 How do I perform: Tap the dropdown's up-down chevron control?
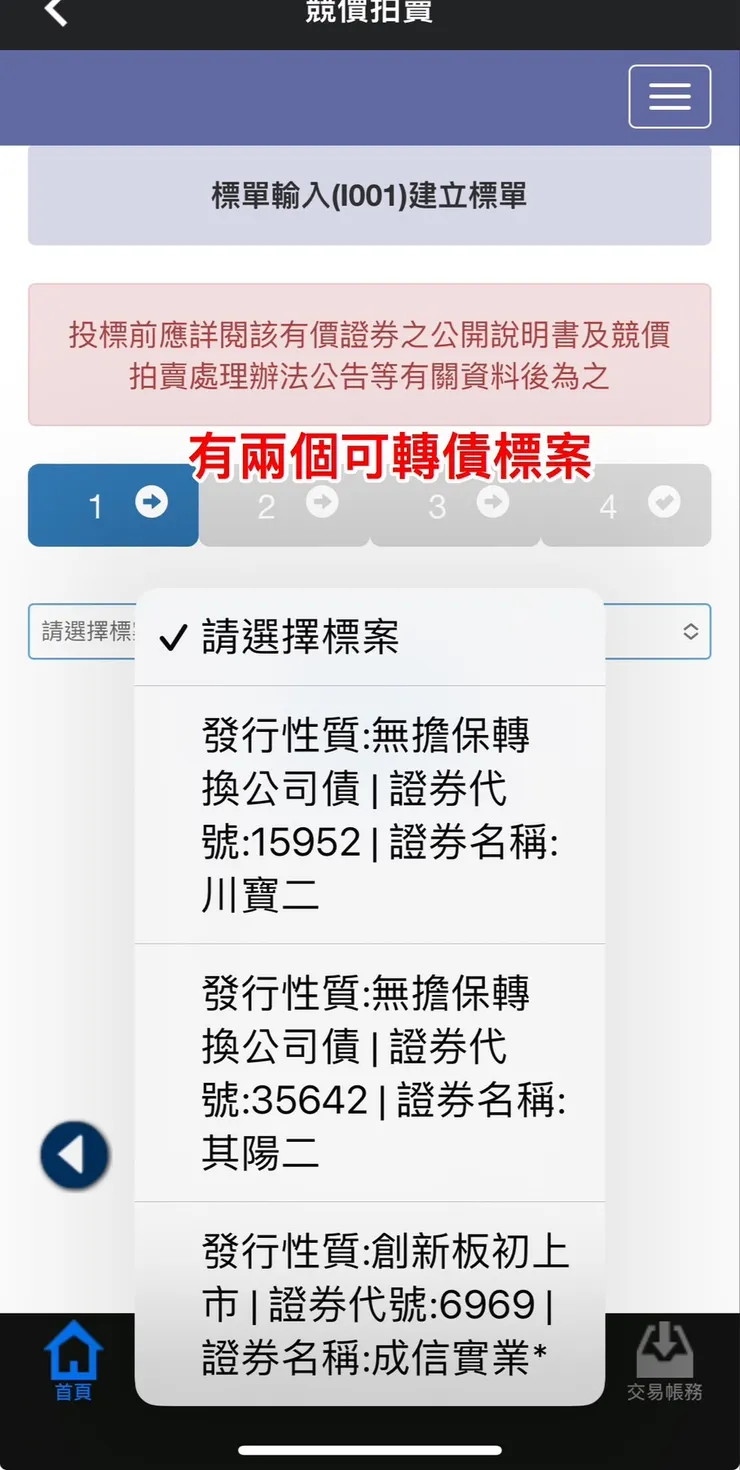(x=691, y=631)
